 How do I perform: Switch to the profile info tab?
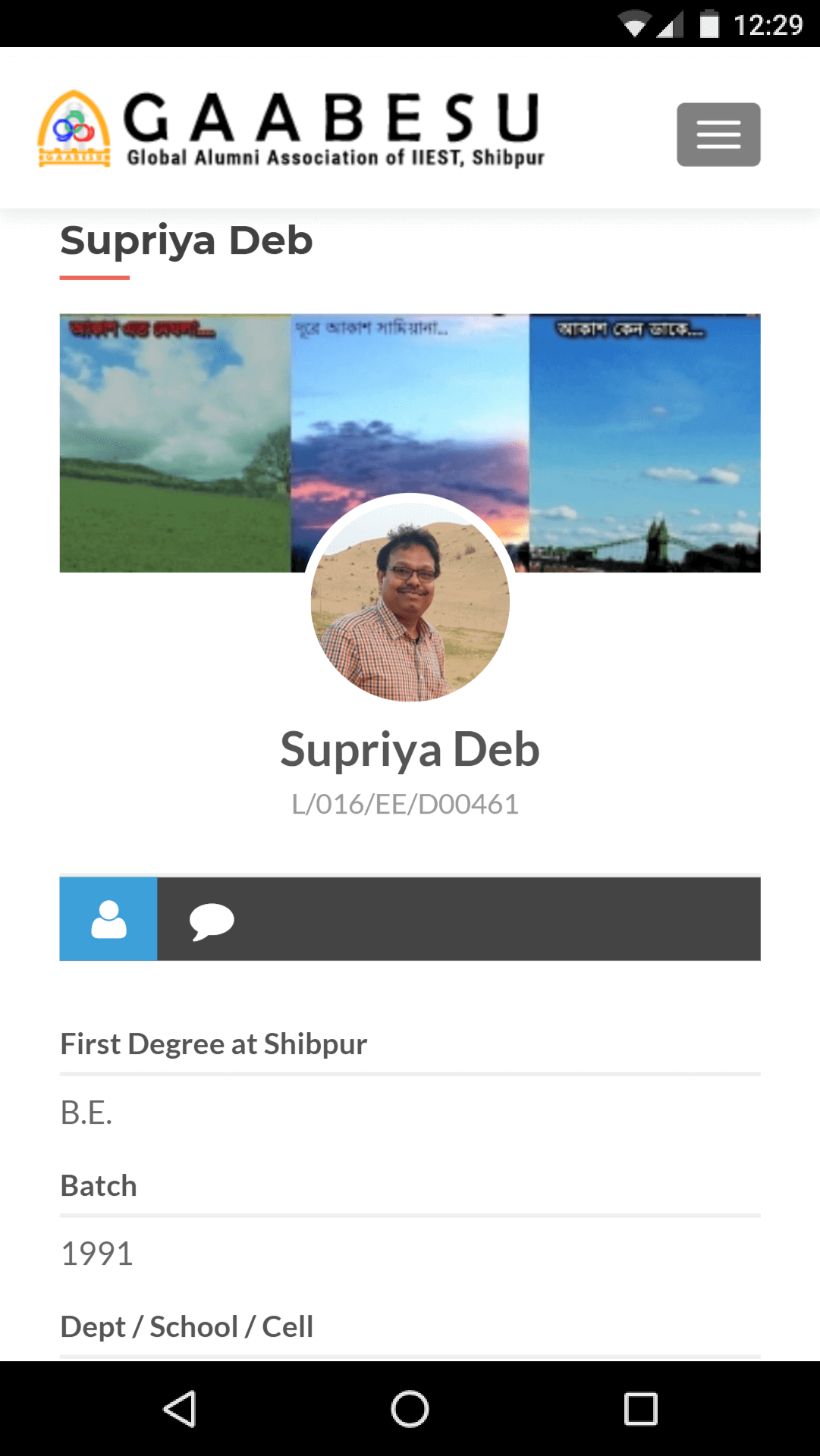(108, 919)
